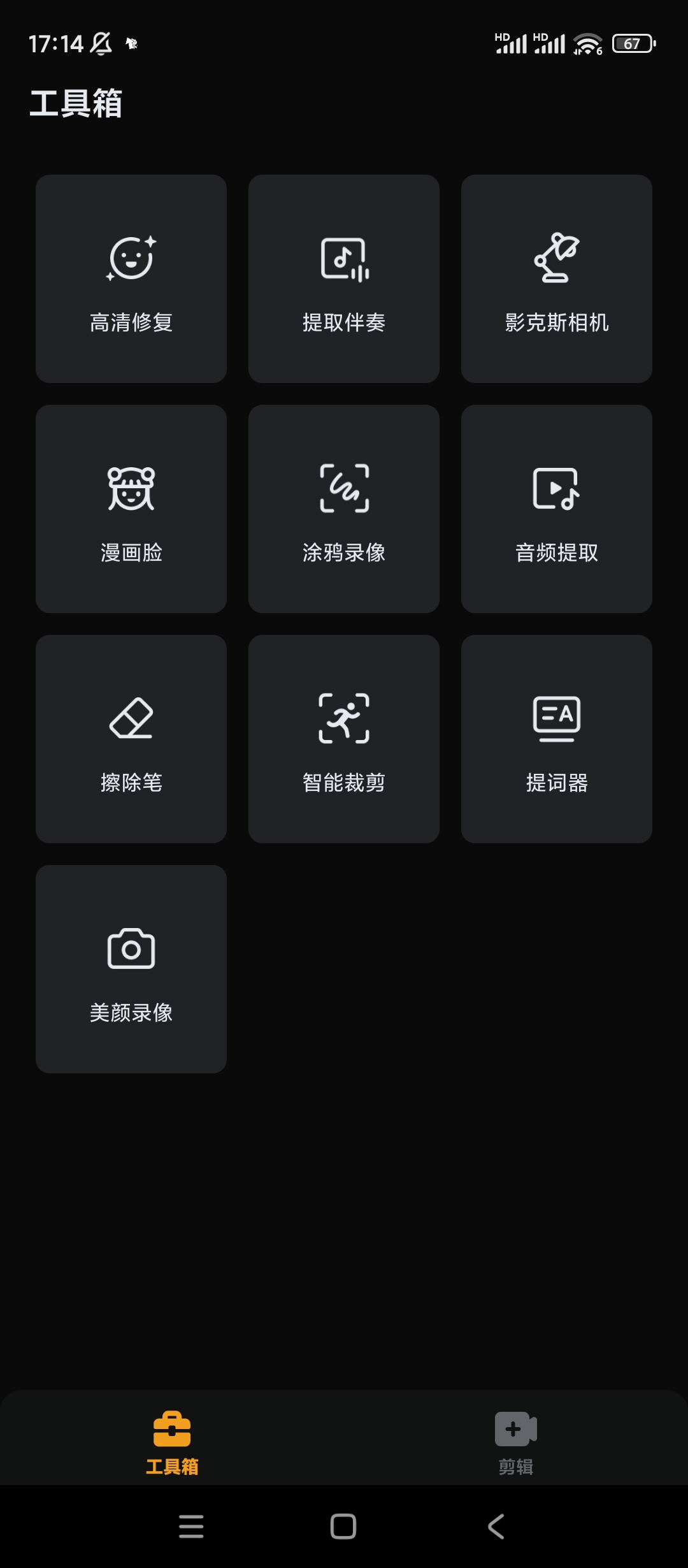Launch the 提取伴奏 tool
Viewport: 688px width, 1568px height.
pyautogui.click(x=344, y=279)
